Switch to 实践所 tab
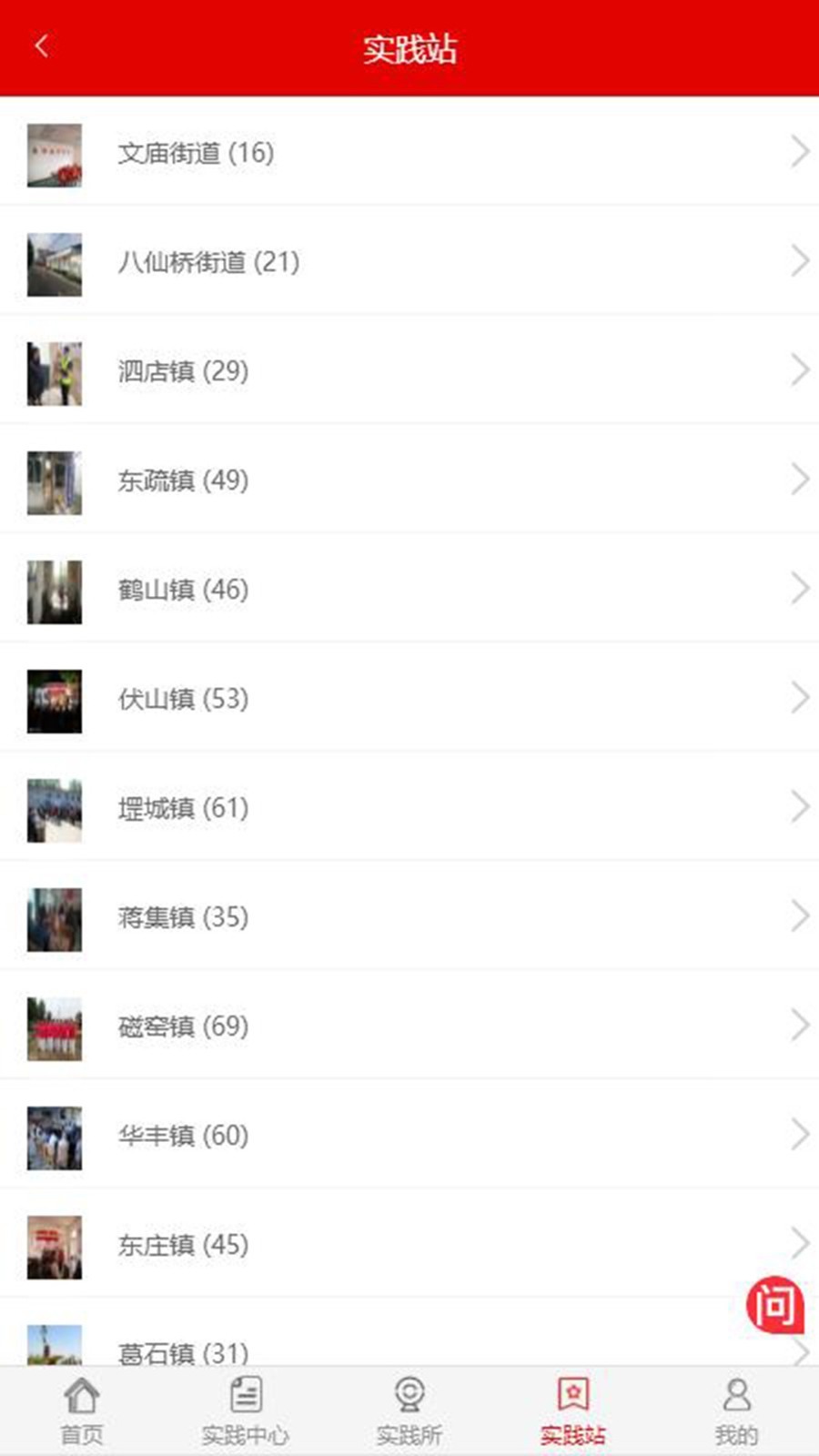 [x=409, y=1410]
